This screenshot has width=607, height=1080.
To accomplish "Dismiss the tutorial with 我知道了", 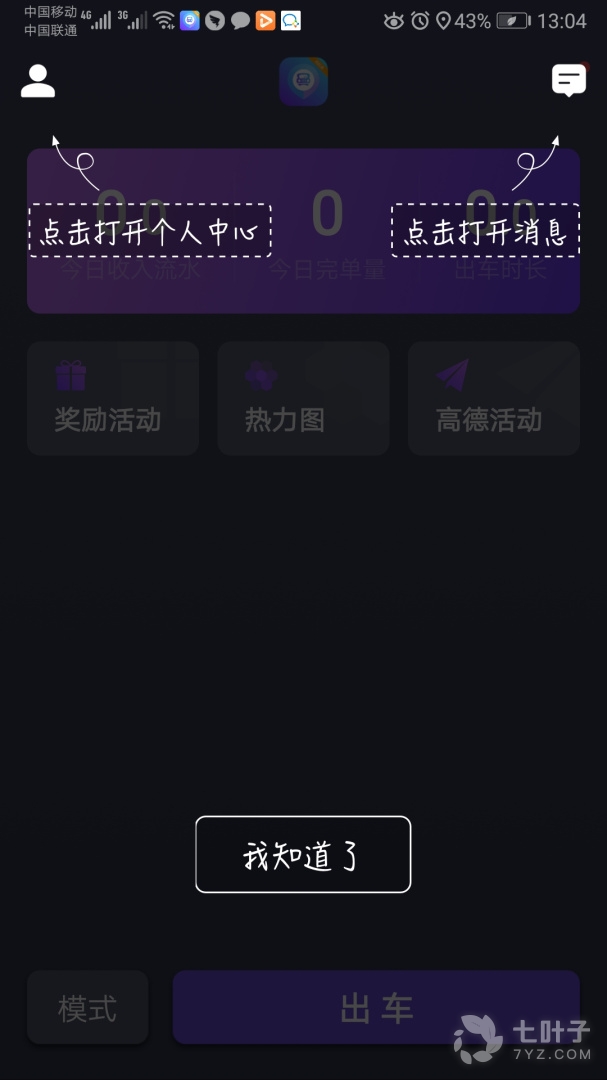I will tap(303, 854).
